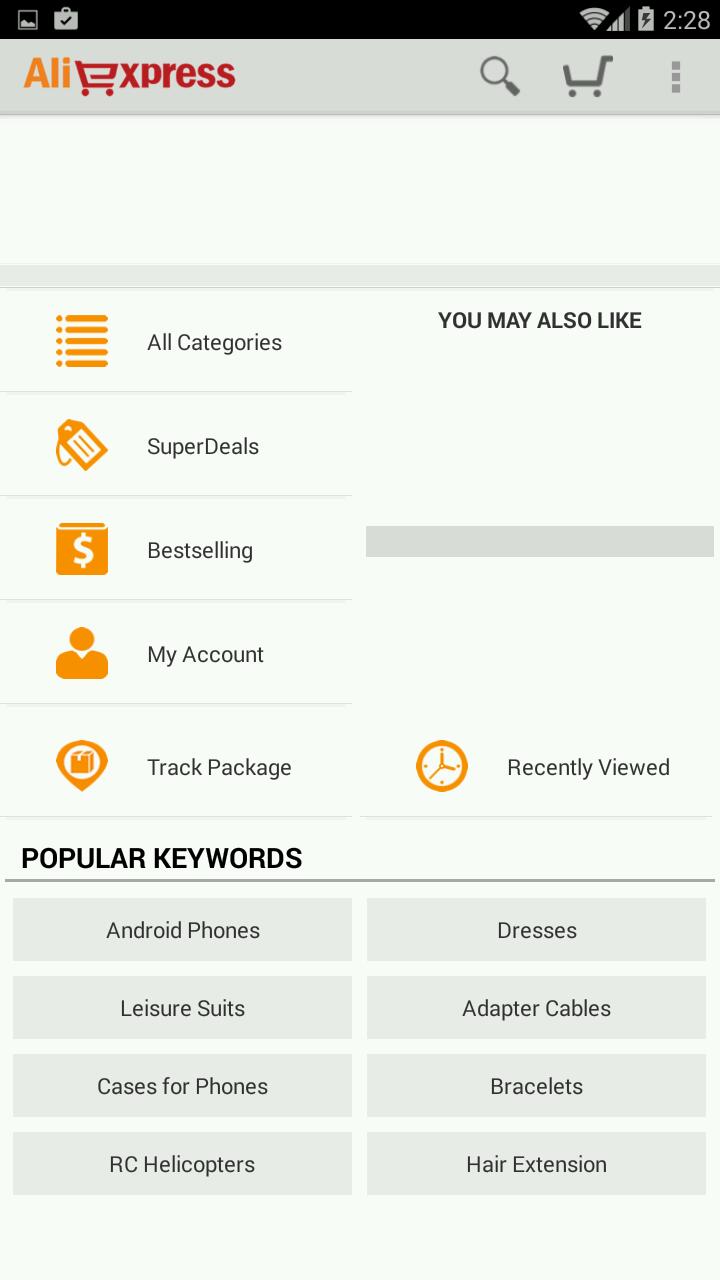Tap the RC Helicopters keyword
The width and height of the screenshot is (720, 1280).
182,1163
